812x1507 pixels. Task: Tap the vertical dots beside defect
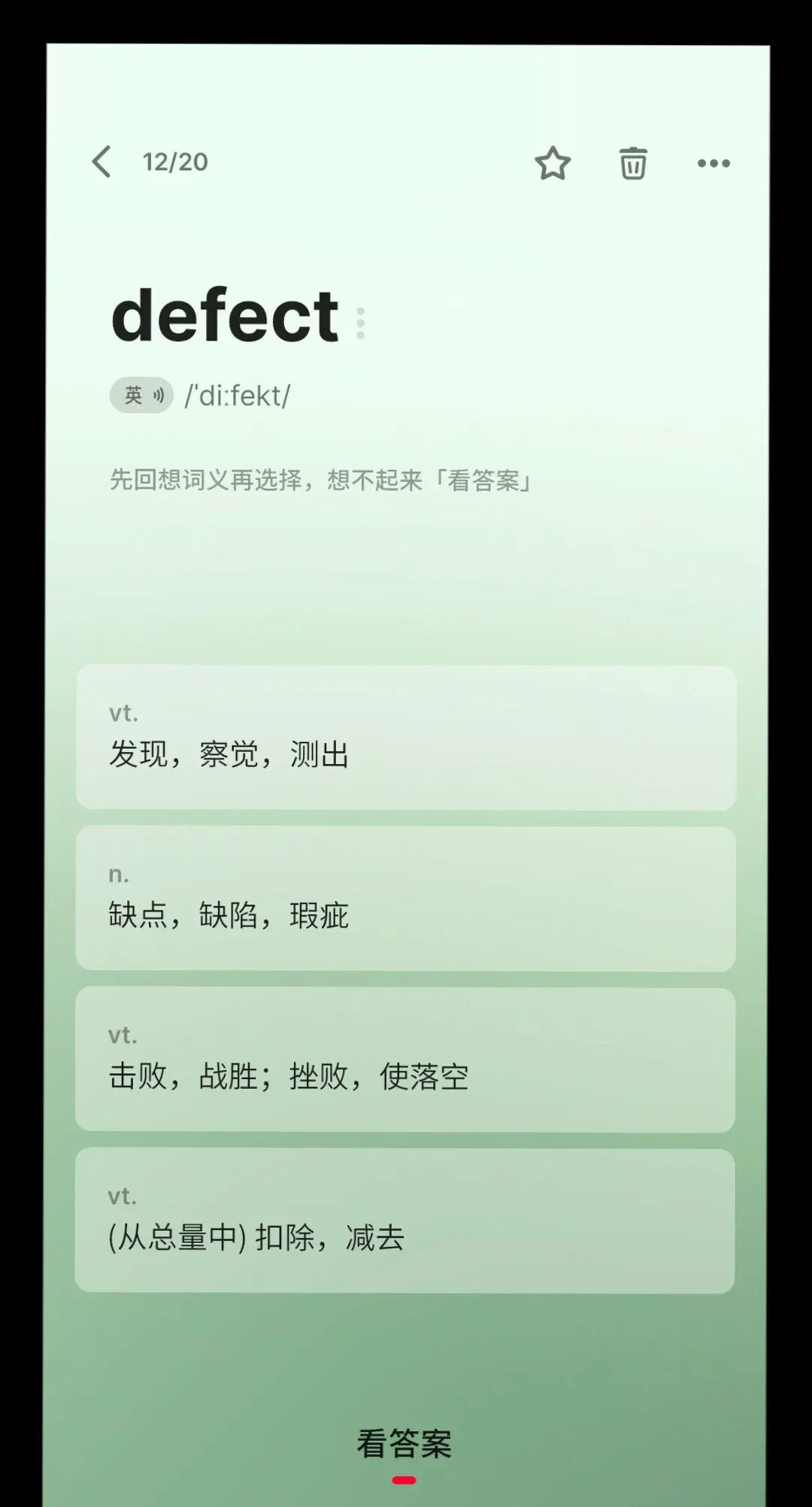[x=361, y=323]
